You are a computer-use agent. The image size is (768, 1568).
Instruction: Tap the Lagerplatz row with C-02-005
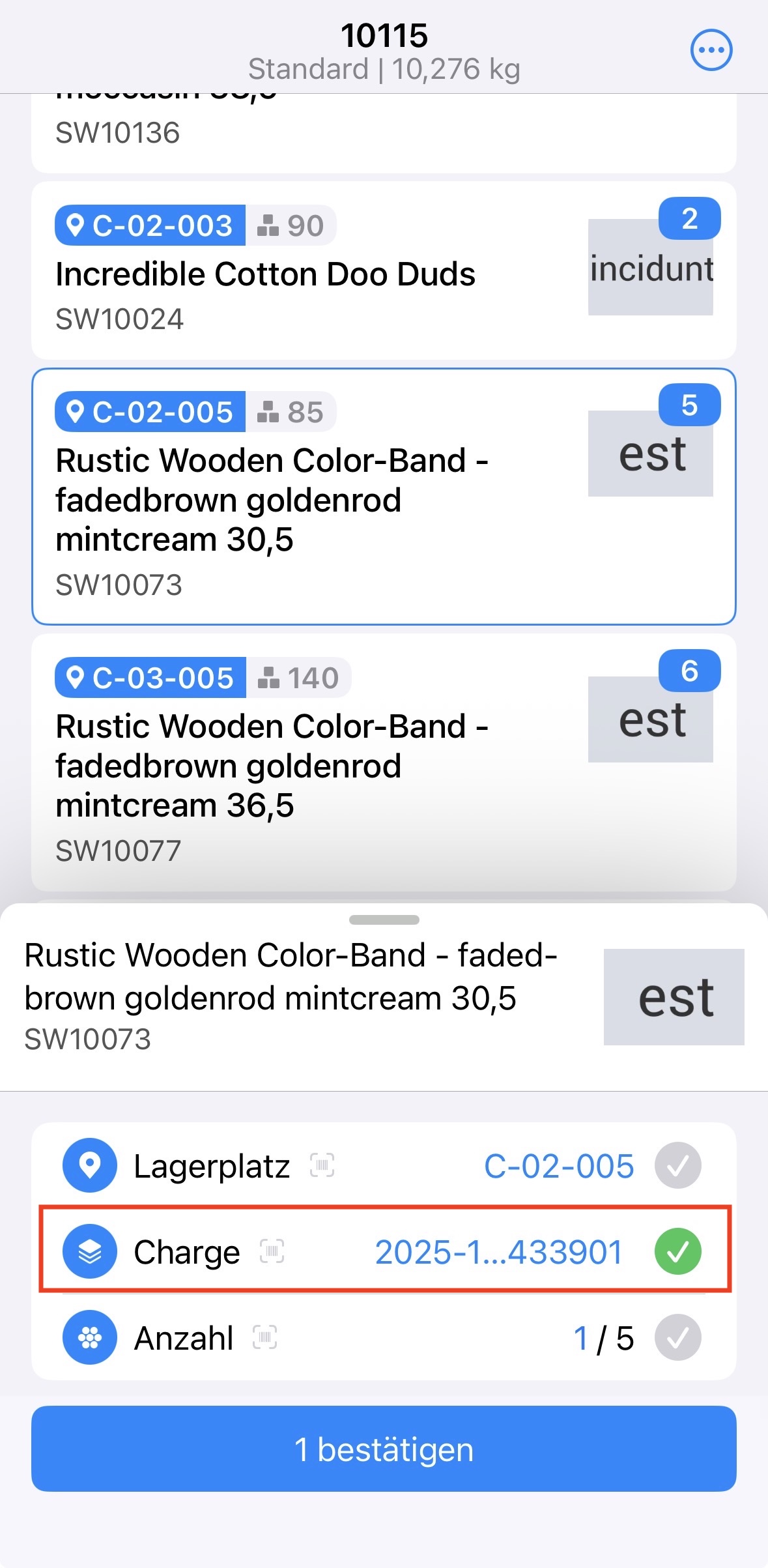[x=384, y=1165]
